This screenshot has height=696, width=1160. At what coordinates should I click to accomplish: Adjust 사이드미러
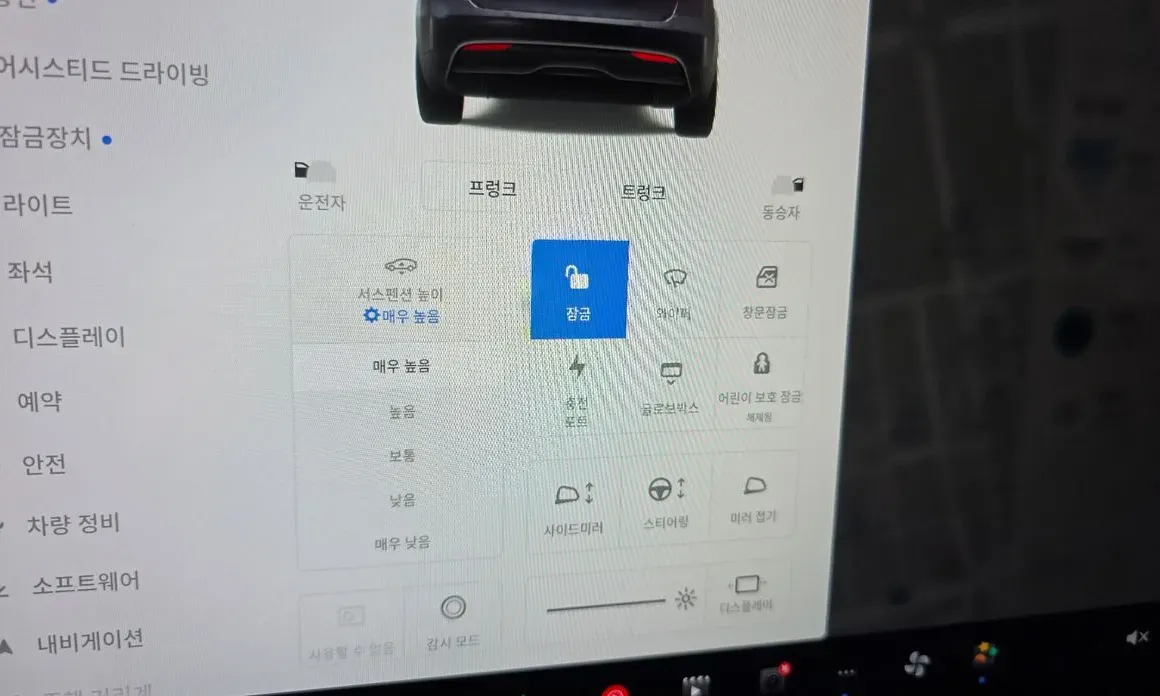point(573,507)
